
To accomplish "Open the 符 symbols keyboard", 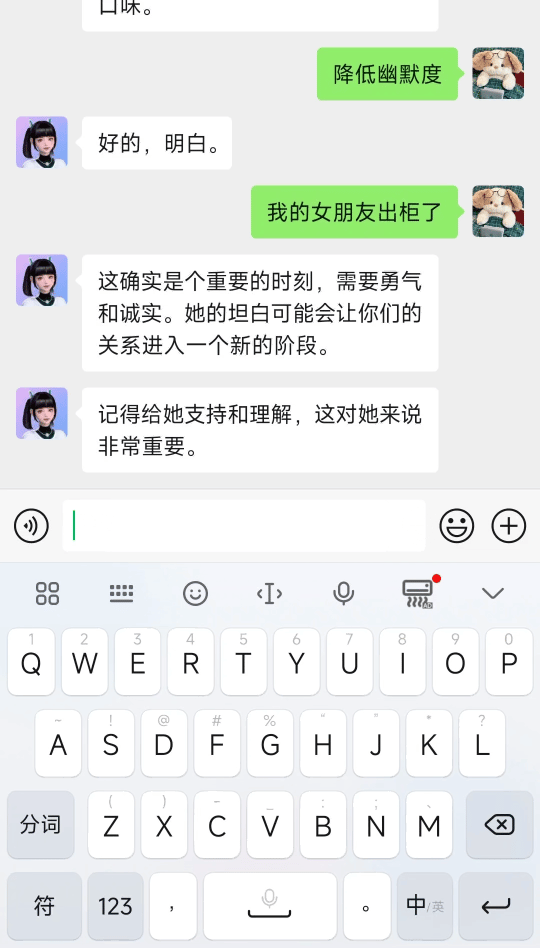I will (44, 906).
